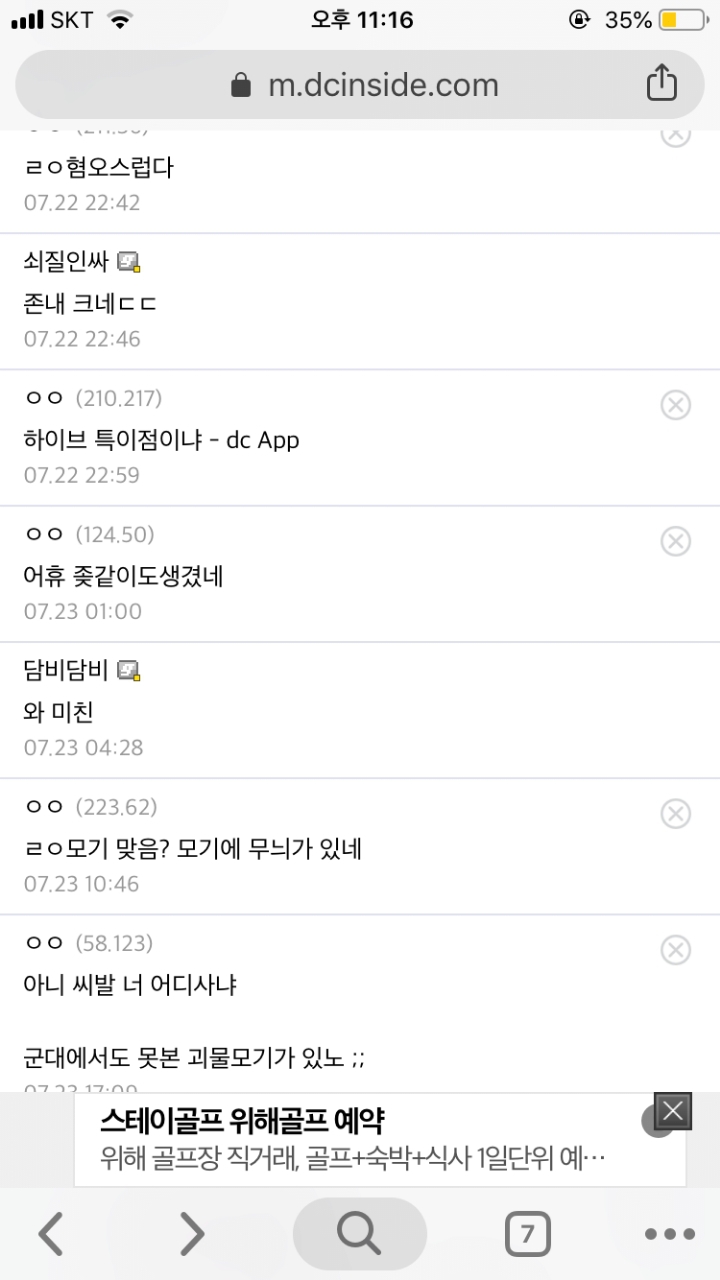Navigate forward with the right arrow

coord(191,1234)
